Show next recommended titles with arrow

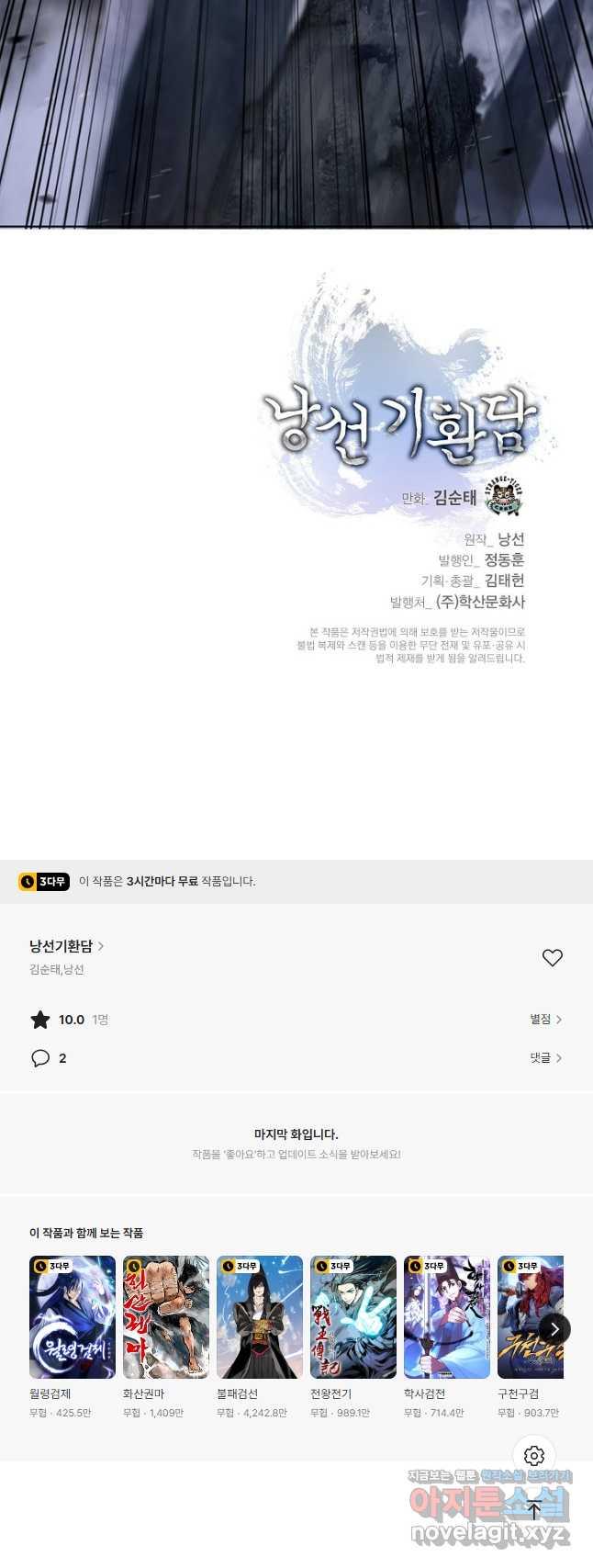coord(554,1329)
